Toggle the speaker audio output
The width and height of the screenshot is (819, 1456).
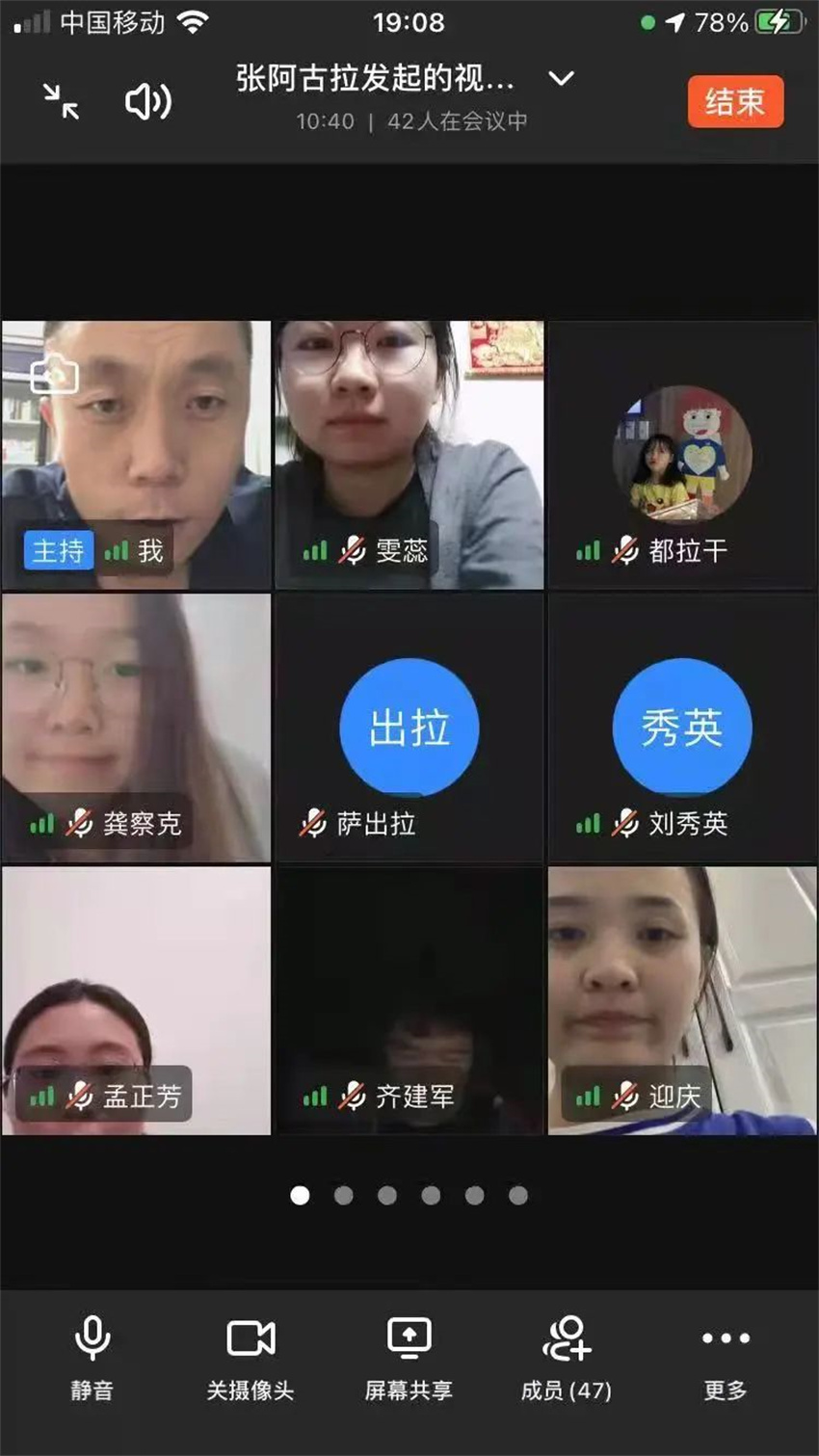pyautogui.click(x=148, y=101)
